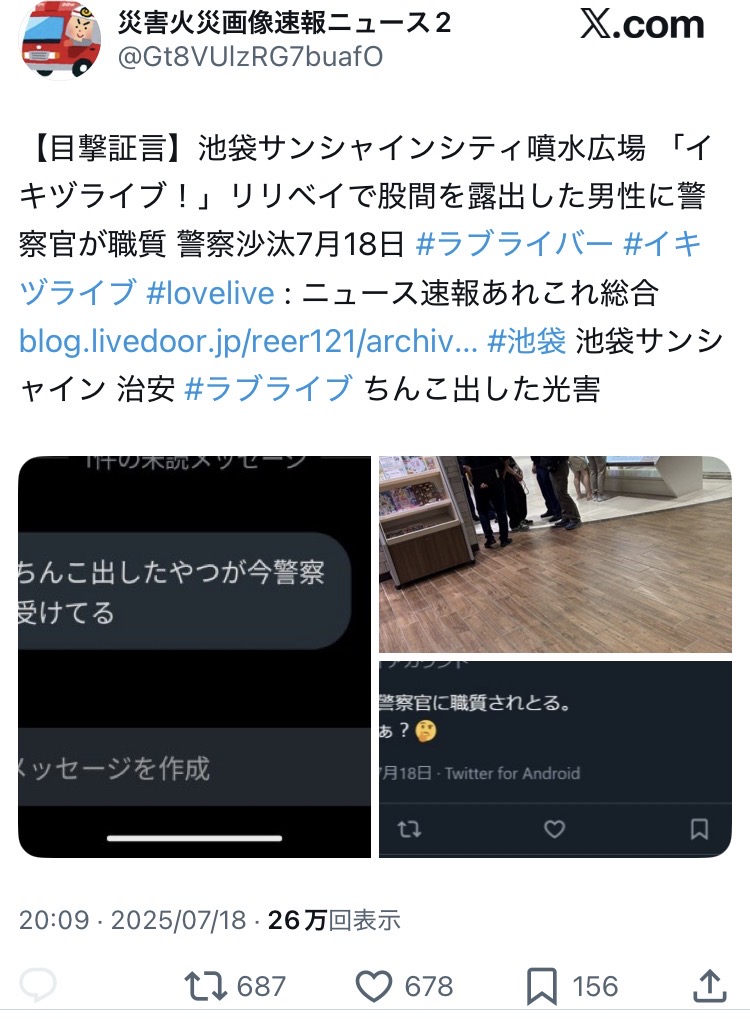
Task: Open the #池袋 hashtag
Action: pyautogui.click(x=526, y=341)
